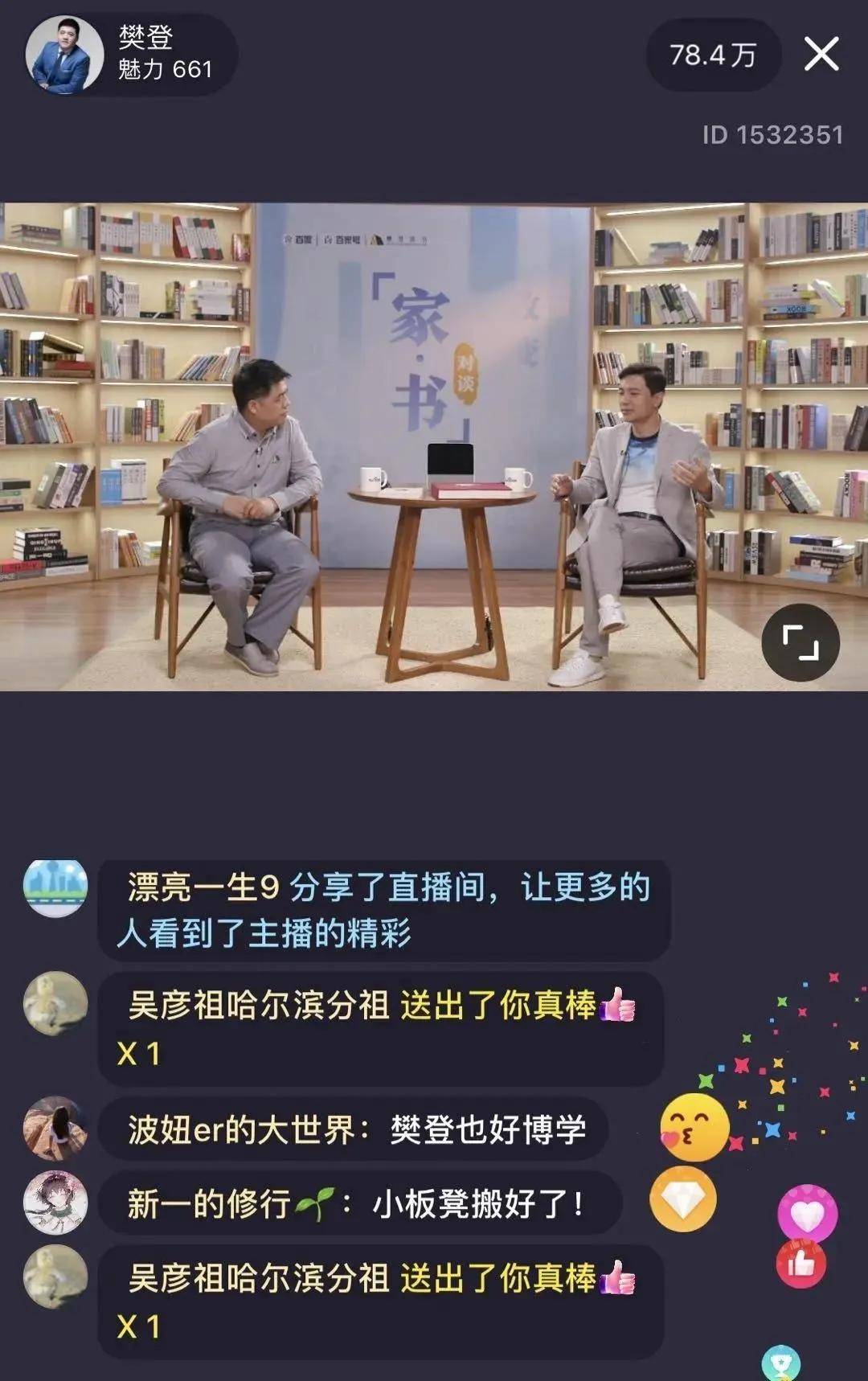Expand the video to fullscreen
Screen dimensions: 868x1381
800,642
